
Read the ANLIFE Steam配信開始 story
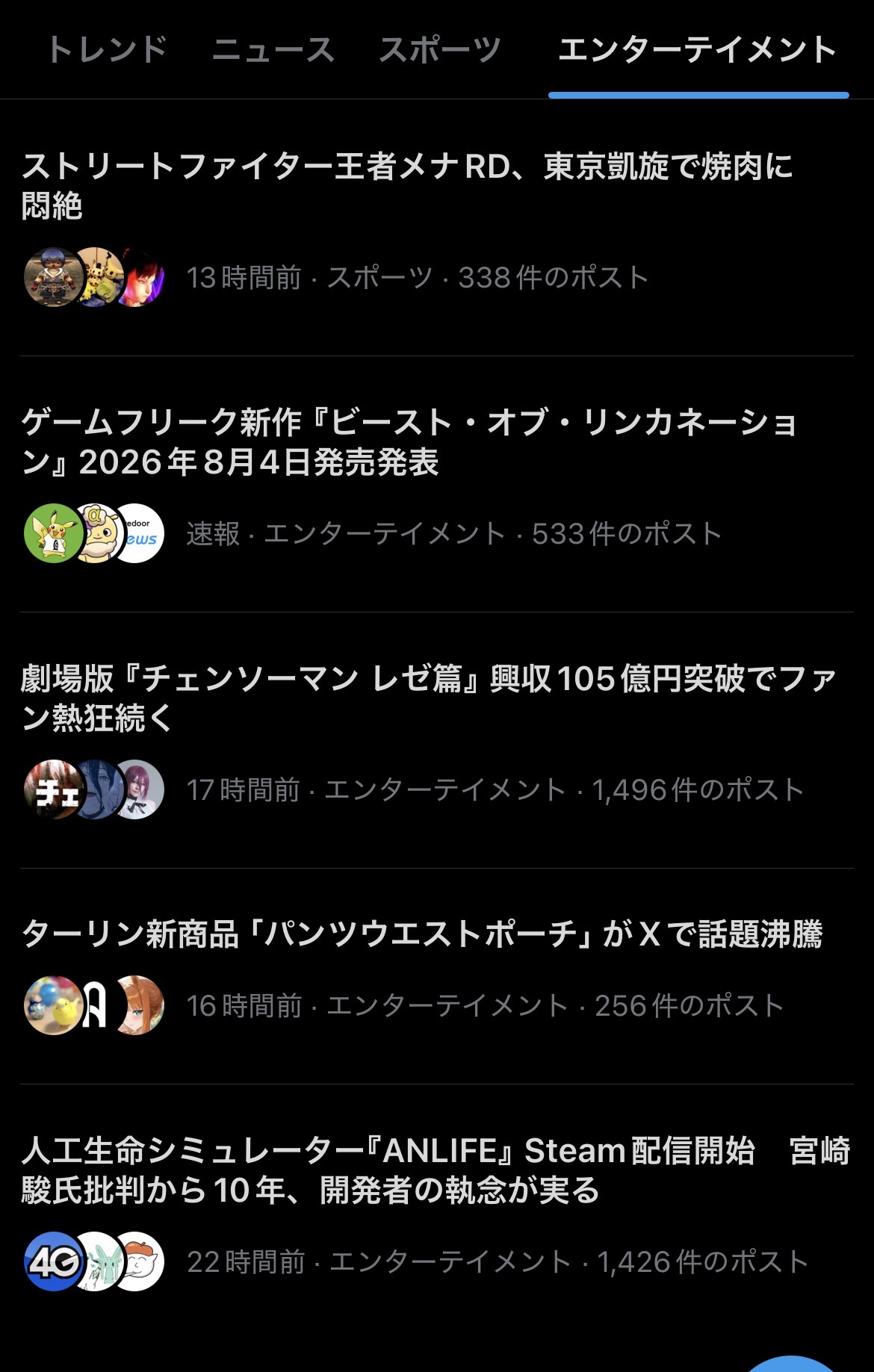click(x=436, y=1170)
